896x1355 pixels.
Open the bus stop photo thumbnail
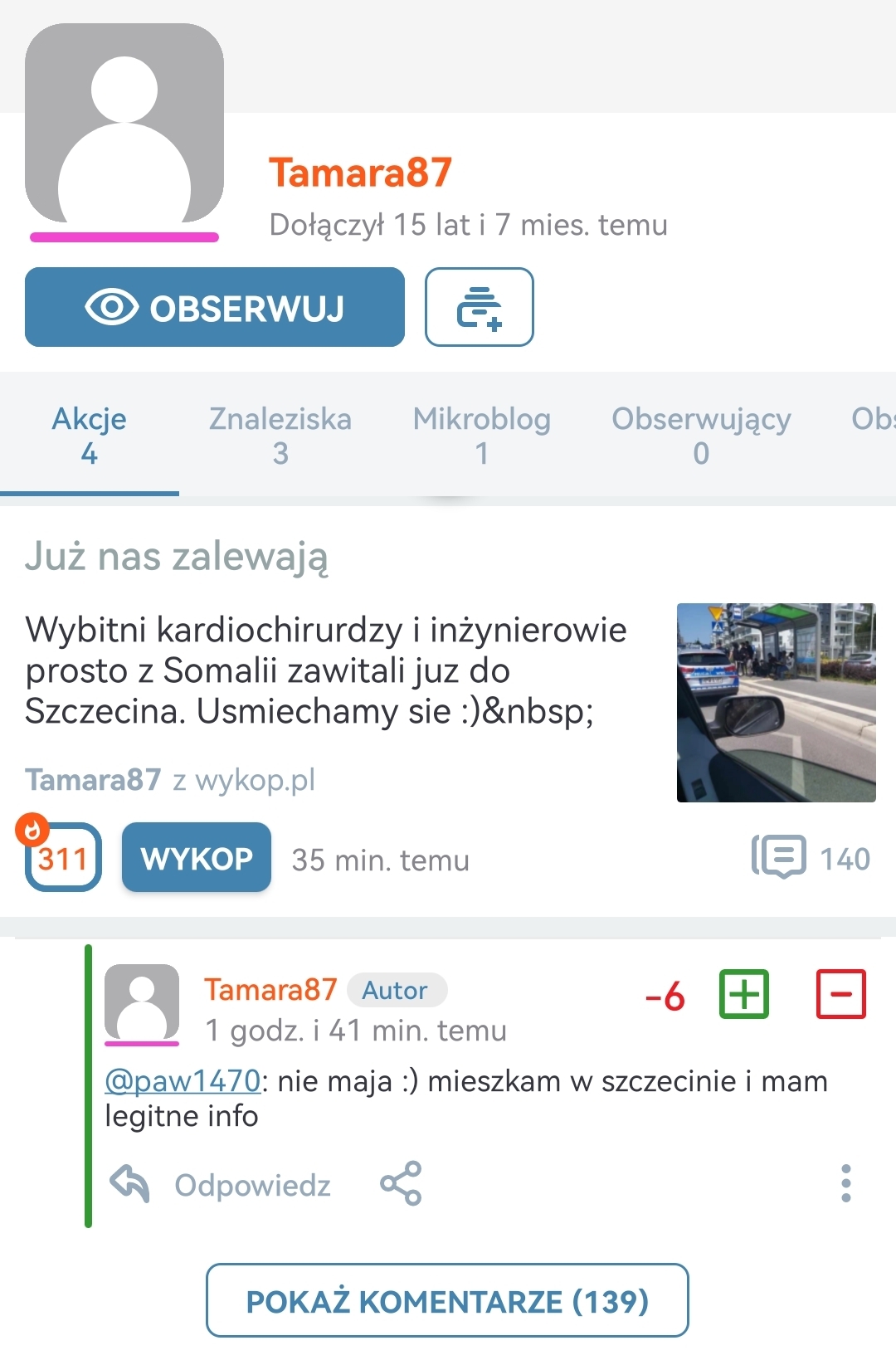click(776, 702)
